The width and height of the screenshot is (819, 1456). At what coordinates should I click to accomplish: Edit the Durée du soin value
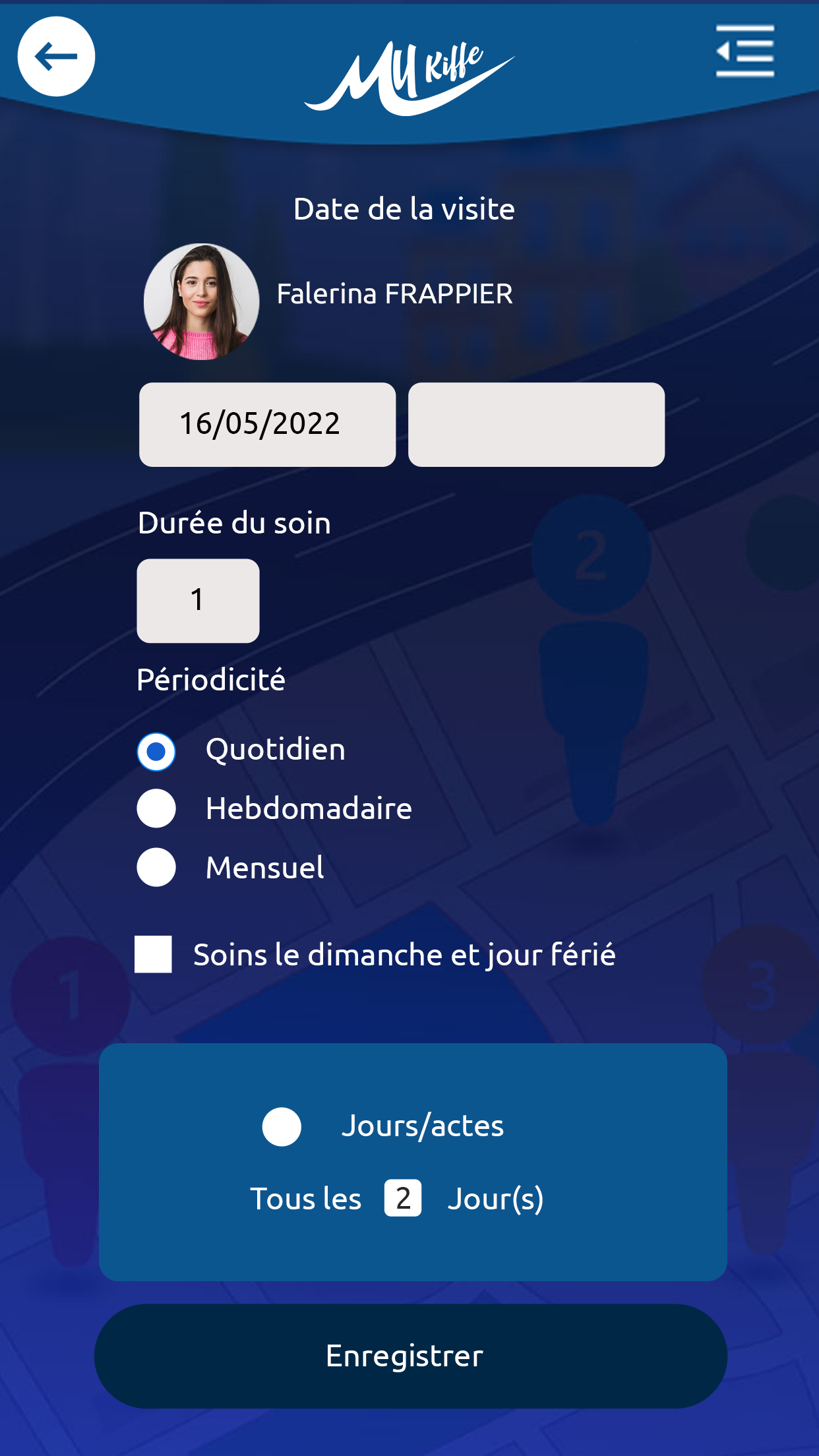click(x=198, y=601)
